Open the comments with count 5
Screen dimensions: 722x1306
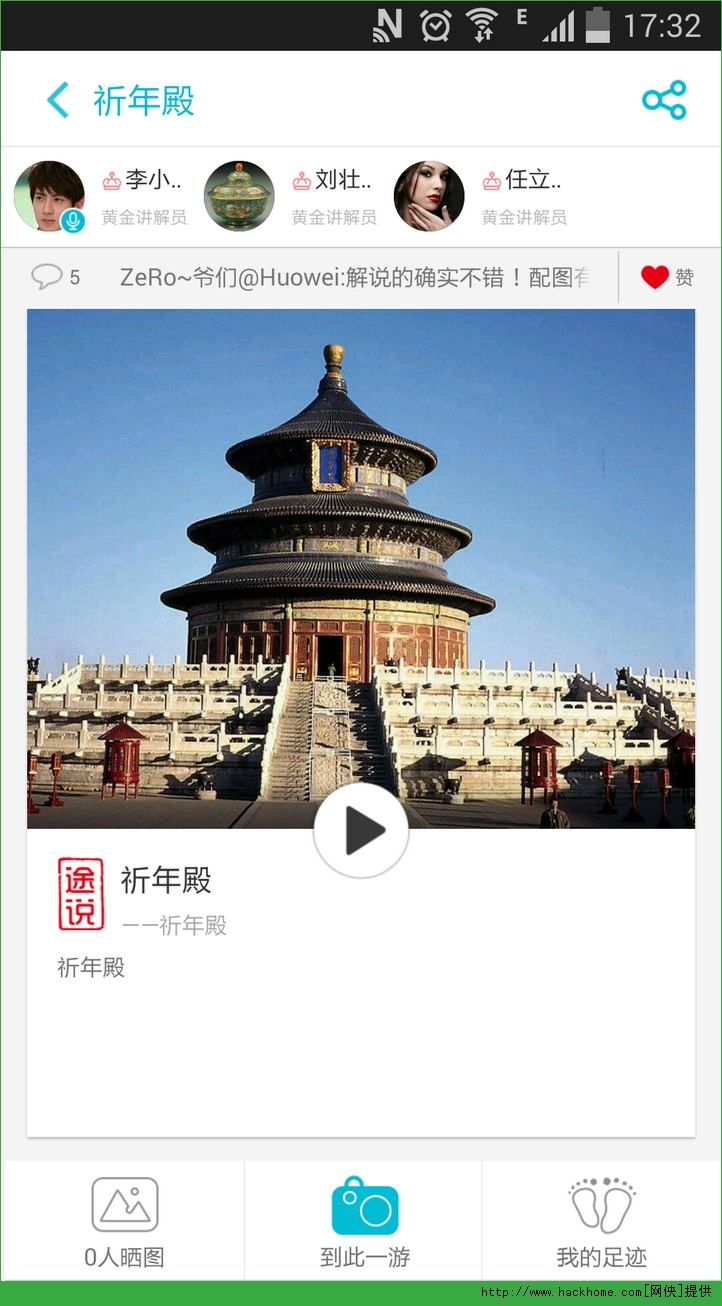pos(55,277)
